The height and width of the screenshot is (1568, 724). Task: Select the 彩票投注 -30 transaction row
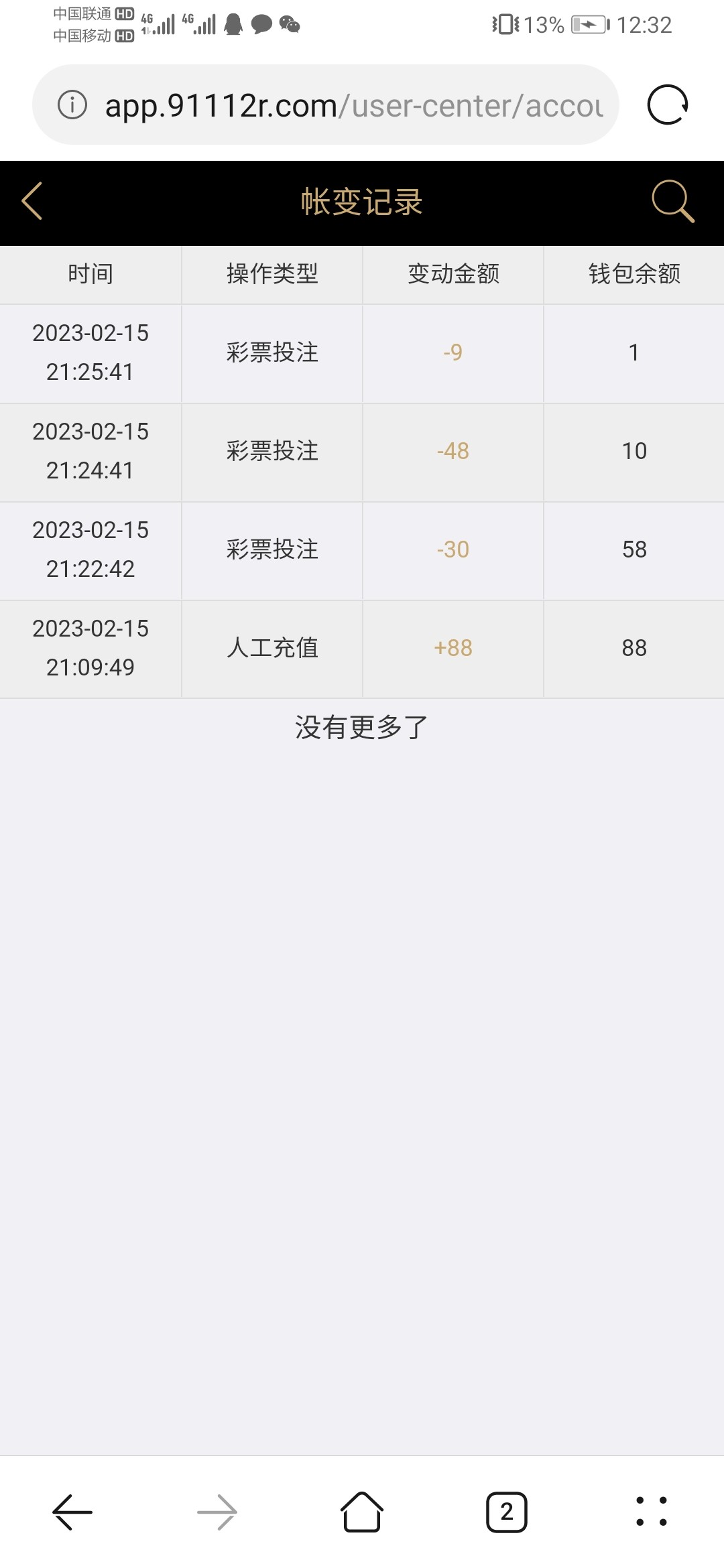click(362, 549)
